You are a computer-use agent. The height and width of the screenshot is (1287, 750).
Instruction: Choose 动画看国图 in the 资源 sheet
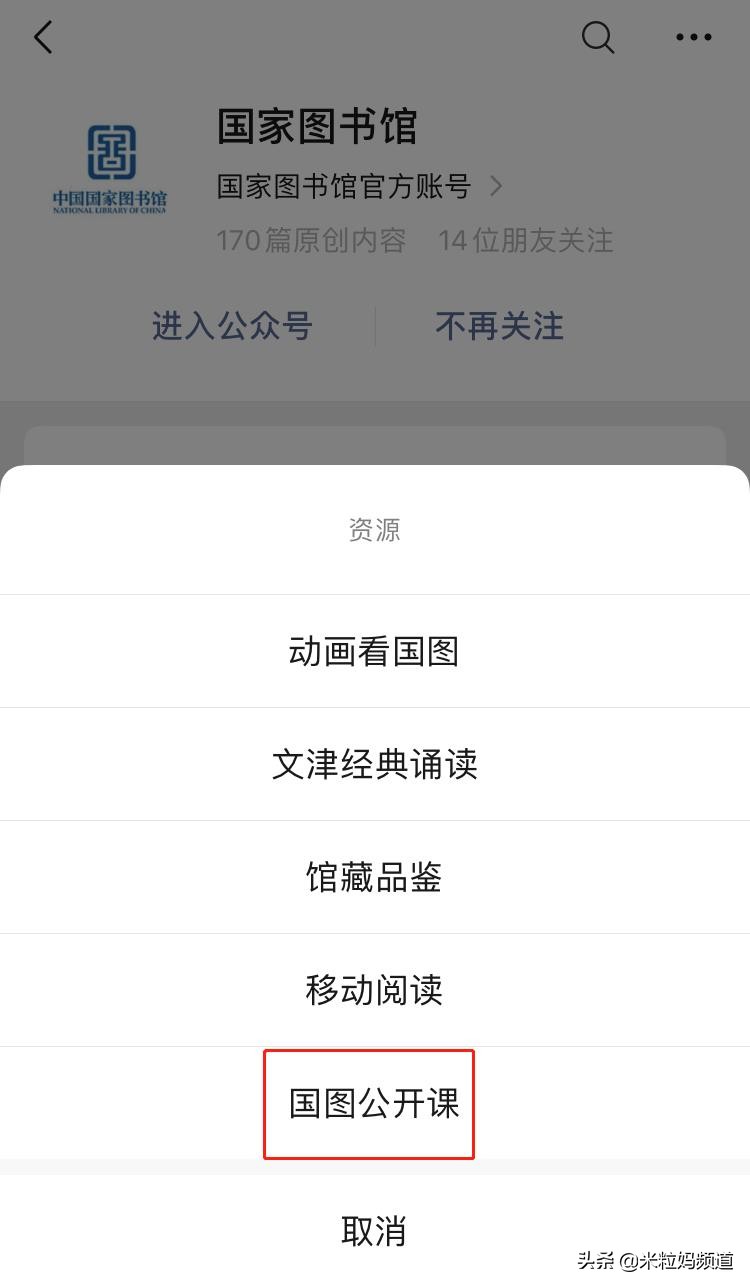coord(374,651)
